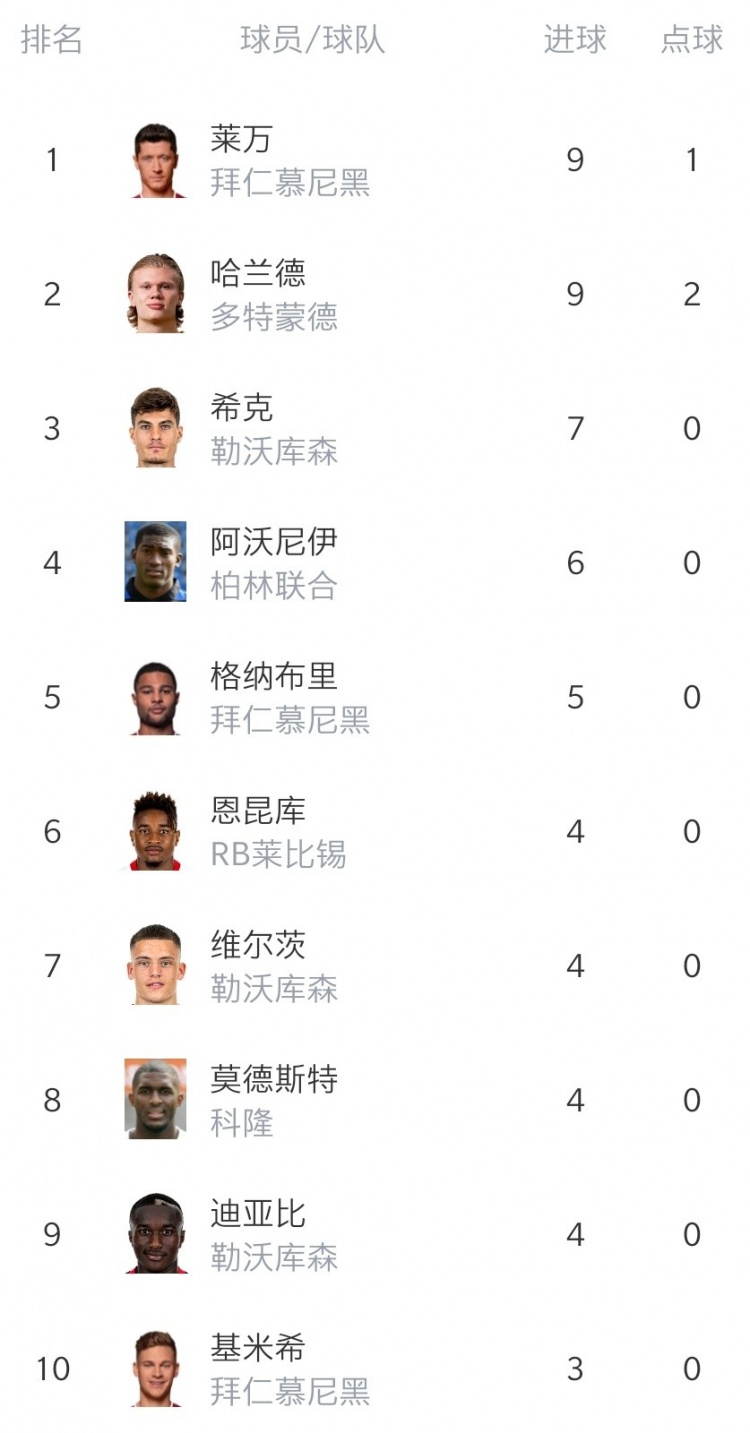Open 哈兰德's player row
Viewport: 750px width, 1433px height.
click(x=375, y=294)
